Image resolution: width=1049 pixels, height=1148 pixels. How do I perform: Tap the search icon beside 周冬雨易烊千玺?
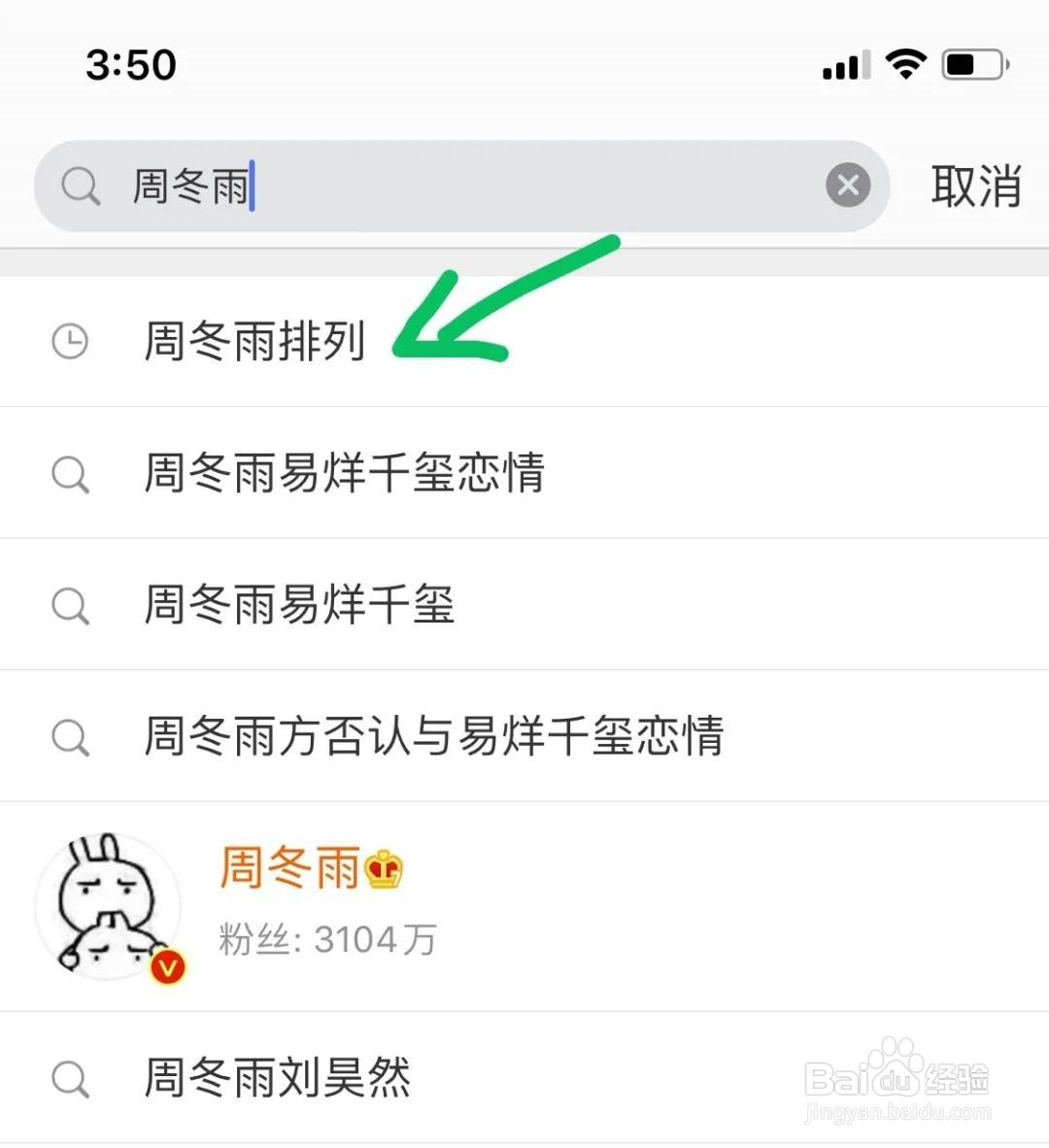coord(68,605)
